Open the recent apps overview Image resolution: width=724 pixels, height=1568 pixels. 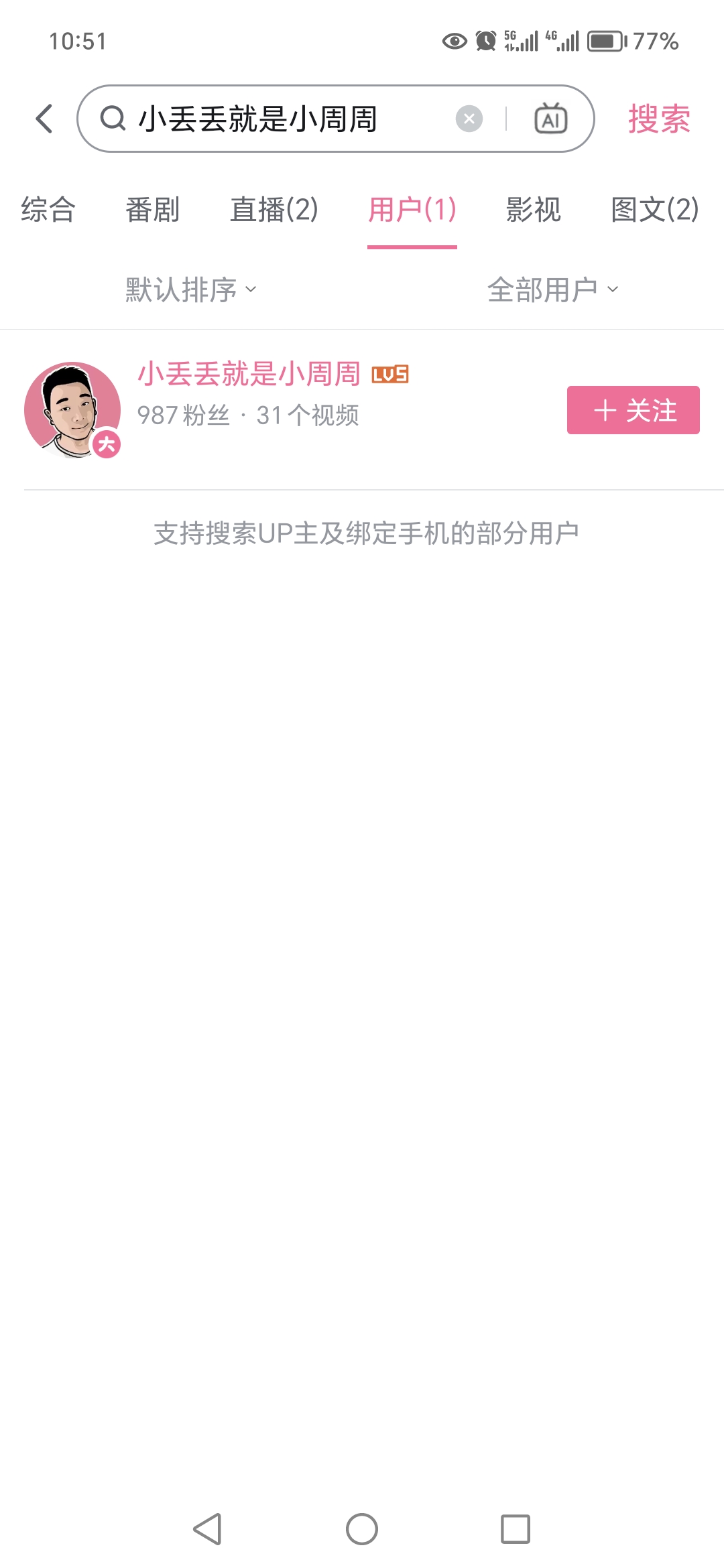coord(516,1529)
